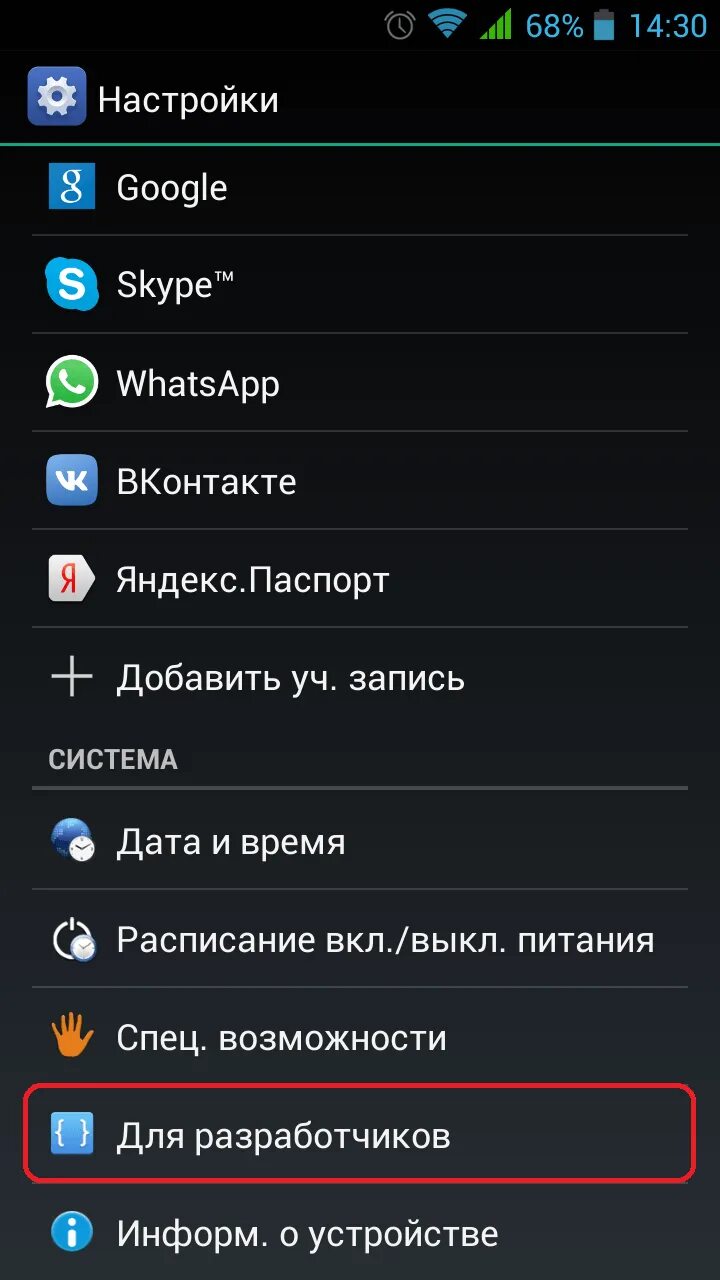Tap the Яндекс.Паспорт account row
This screenshot has width=720, height=1280.
(x=360, y=579)
